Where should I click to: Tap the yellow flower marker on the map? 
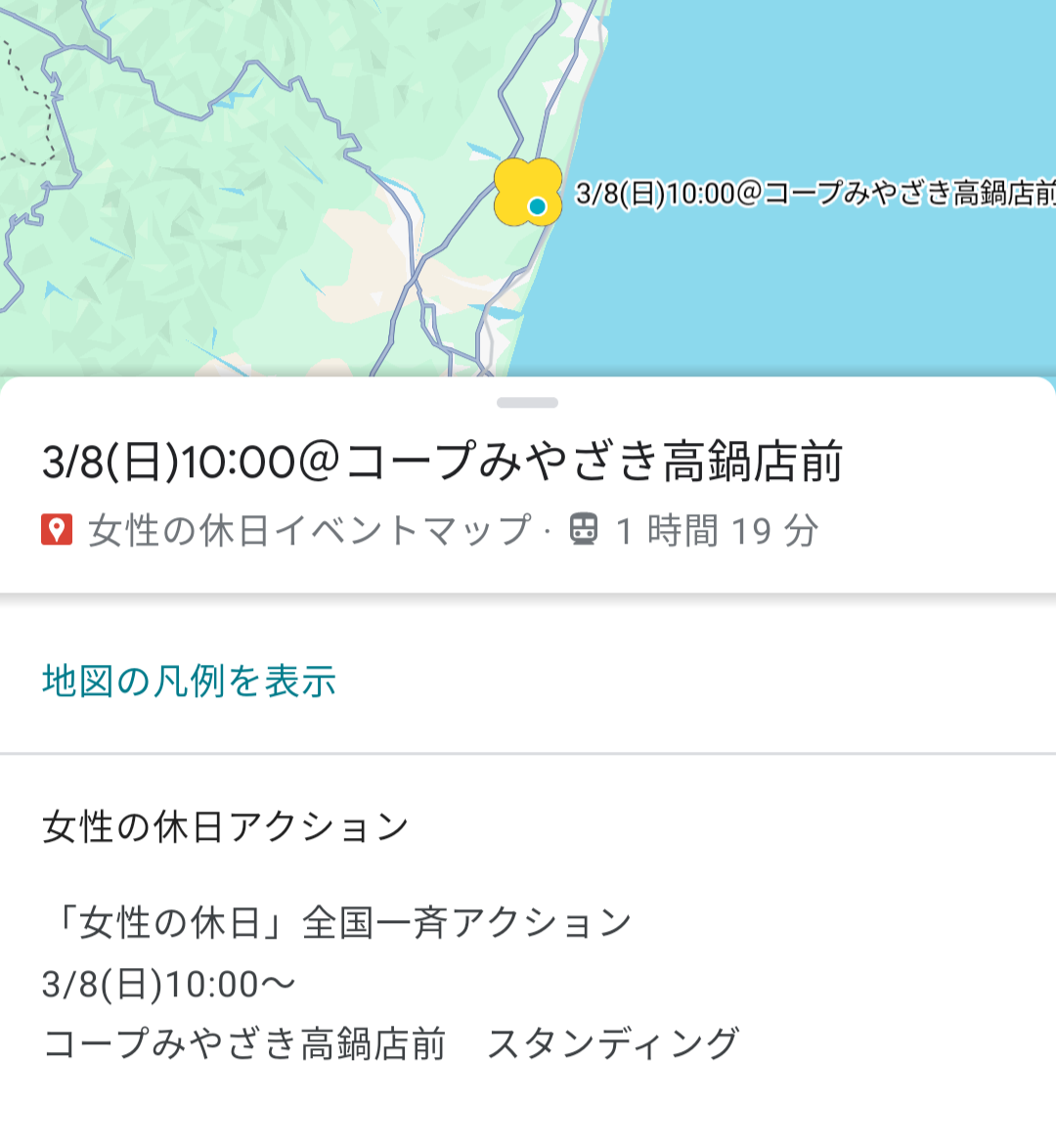(x=527, y=192)
